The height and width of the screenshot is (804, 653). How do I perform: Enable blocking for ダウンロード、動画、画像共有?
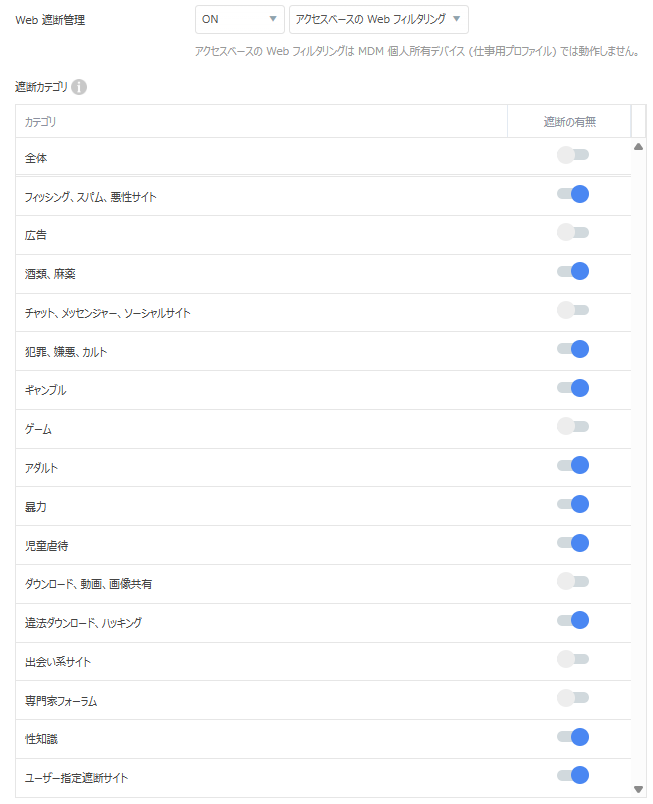coord(573,582)
